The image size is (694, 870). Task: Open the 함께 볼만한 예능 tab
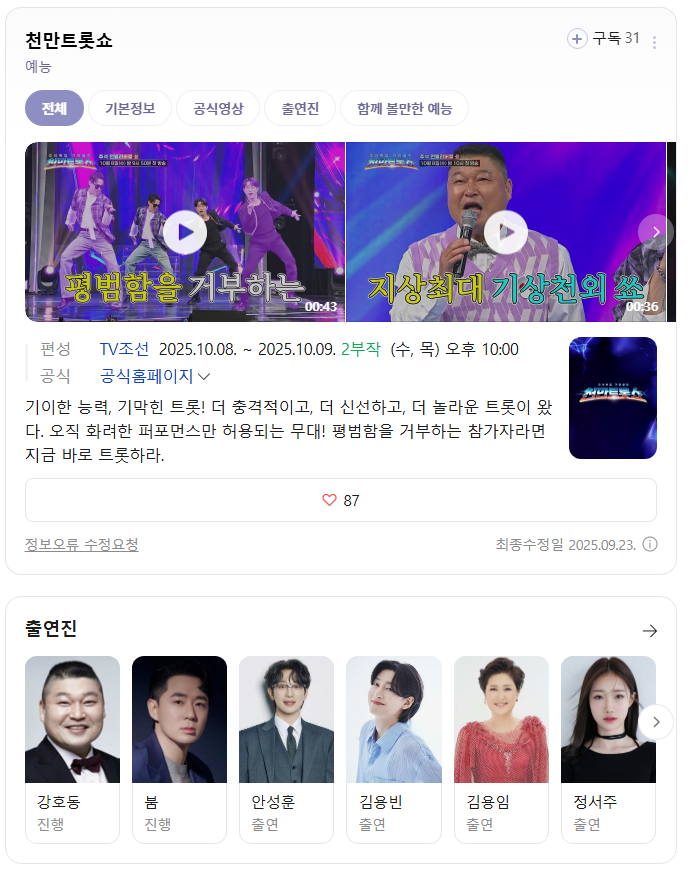click(404, 108)
